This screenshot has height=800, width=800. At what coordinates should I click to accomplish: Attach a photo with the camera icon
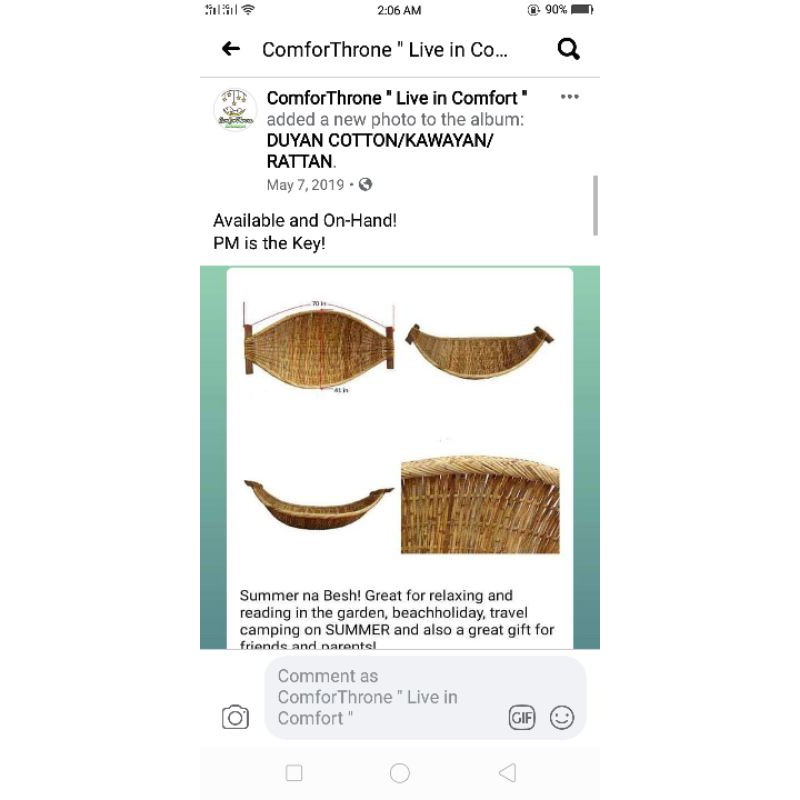pos(235,717)
